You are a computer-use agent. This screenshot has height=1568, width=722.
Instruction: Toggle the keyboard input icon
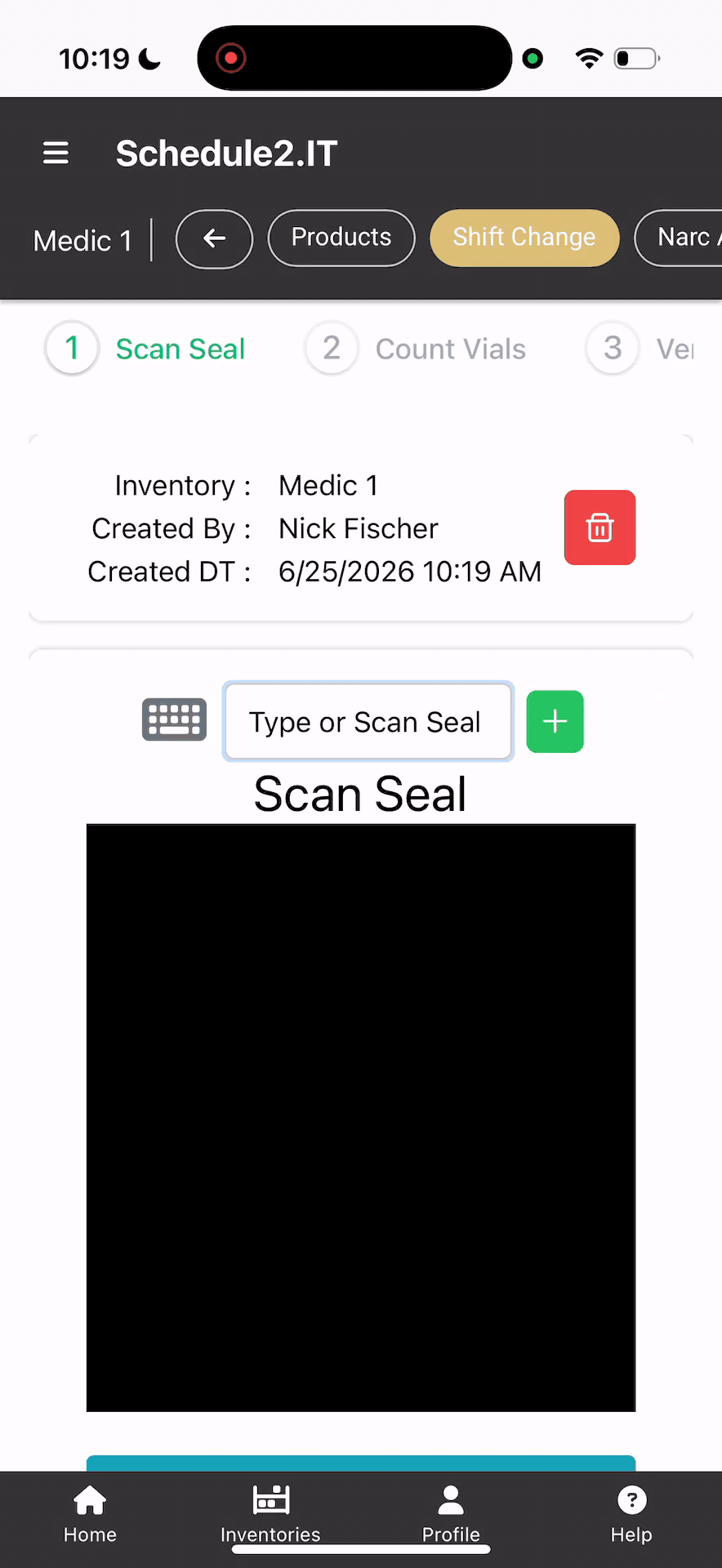point(174,720)
